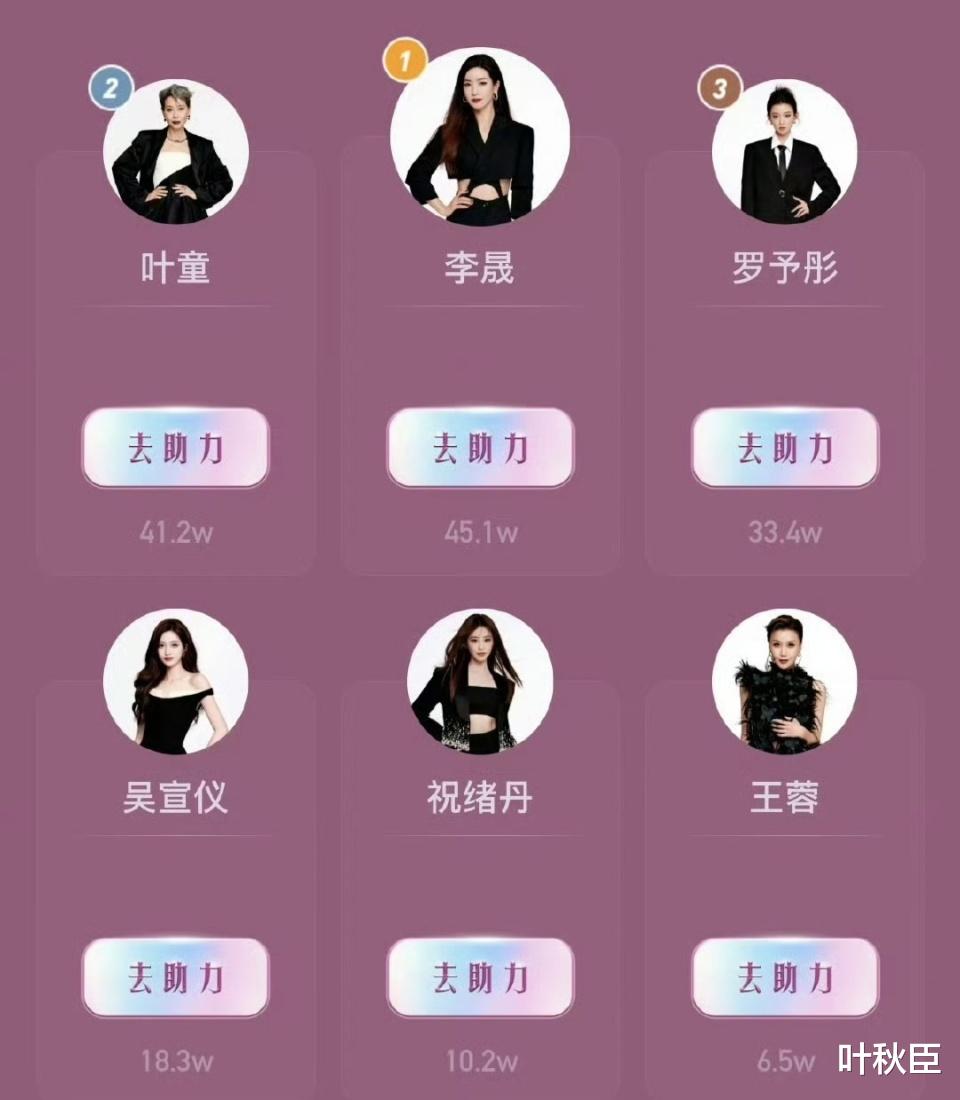Screen dimensions: 960x1100
Task: Open 叶童's profile avatar
Action: click(x=176, y=151)
